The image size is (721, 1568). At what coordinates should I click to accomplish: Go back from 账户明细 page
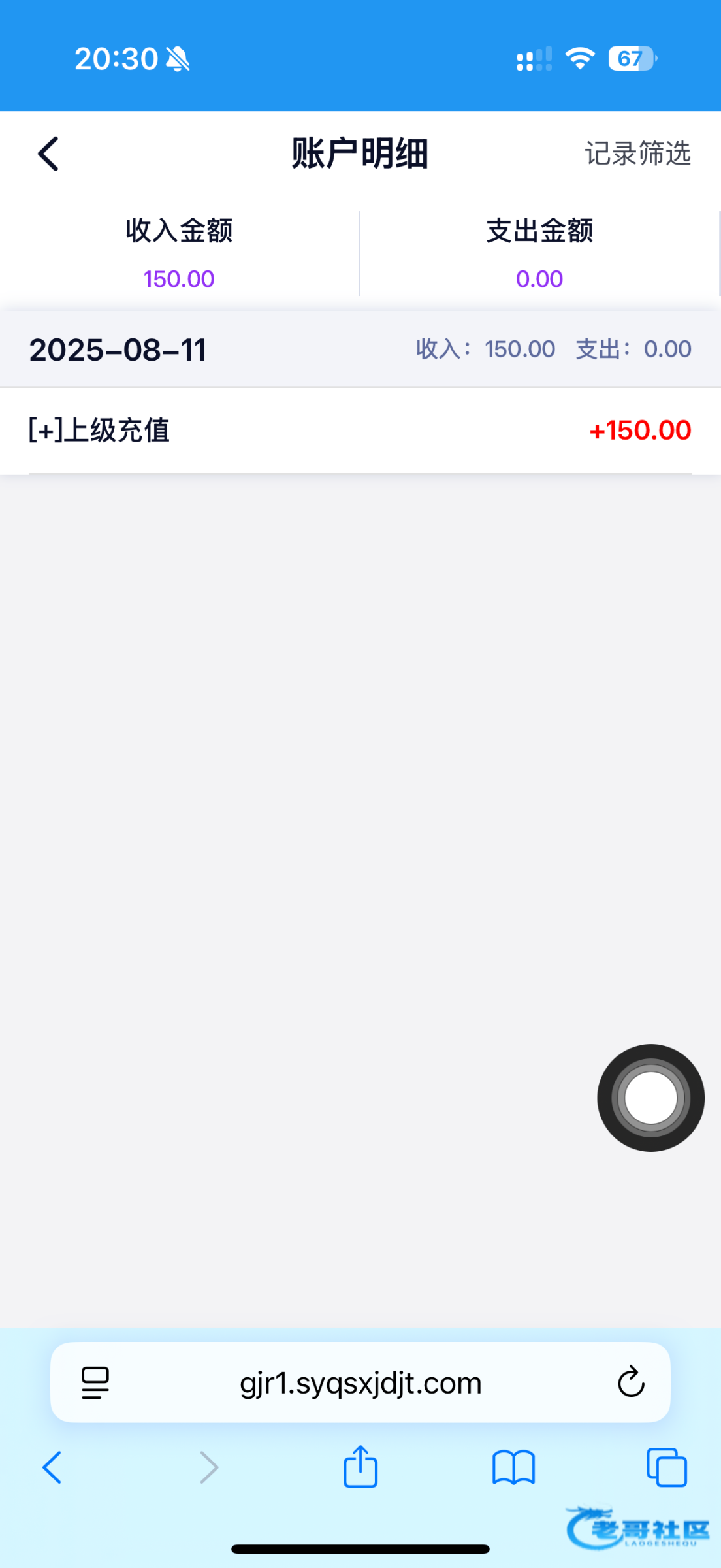(48, 154)
